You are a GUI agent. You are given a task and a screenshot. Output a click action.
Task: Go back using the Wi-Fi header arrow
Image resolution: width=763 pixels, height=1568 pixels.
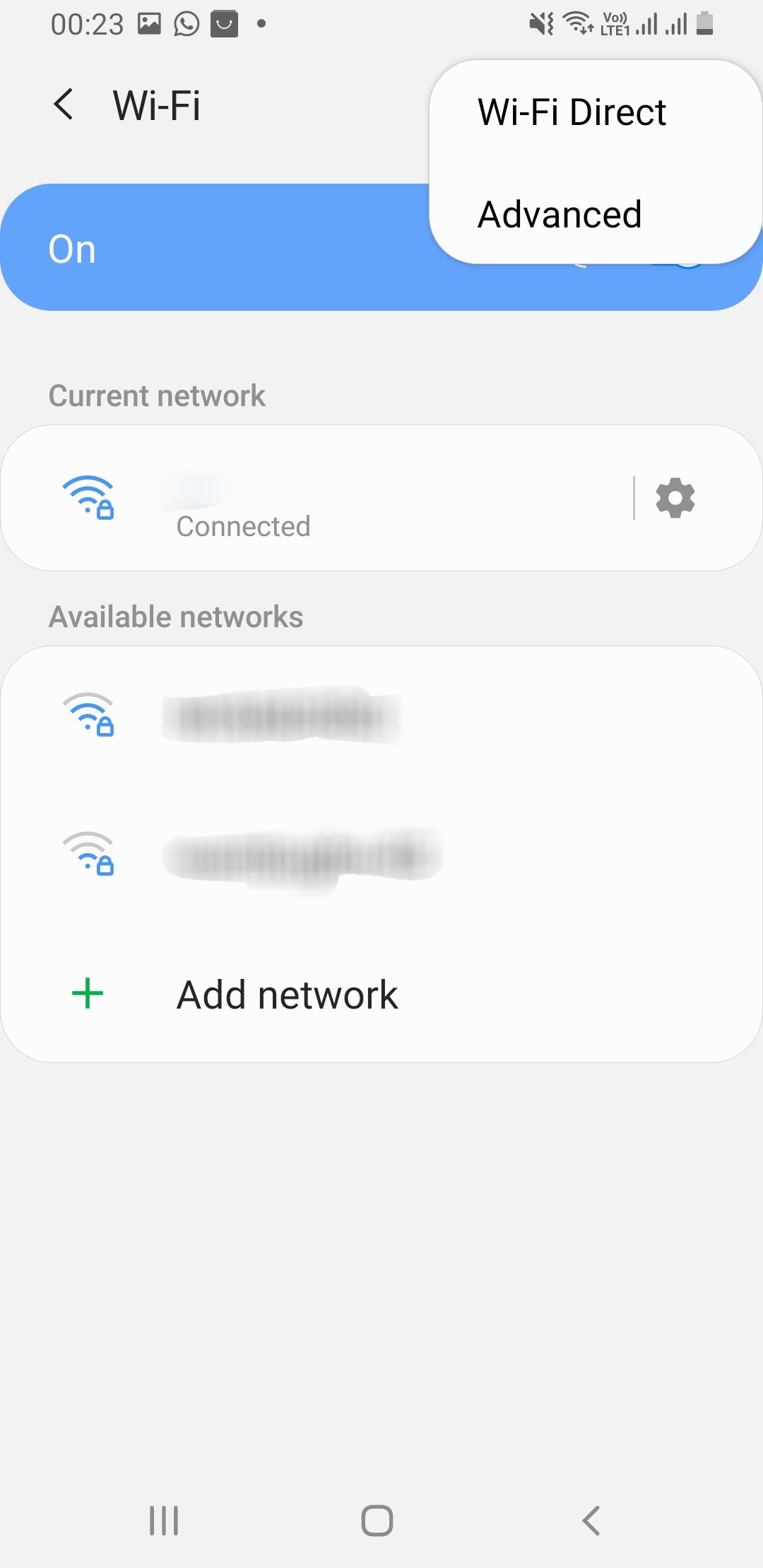point(63,105)
